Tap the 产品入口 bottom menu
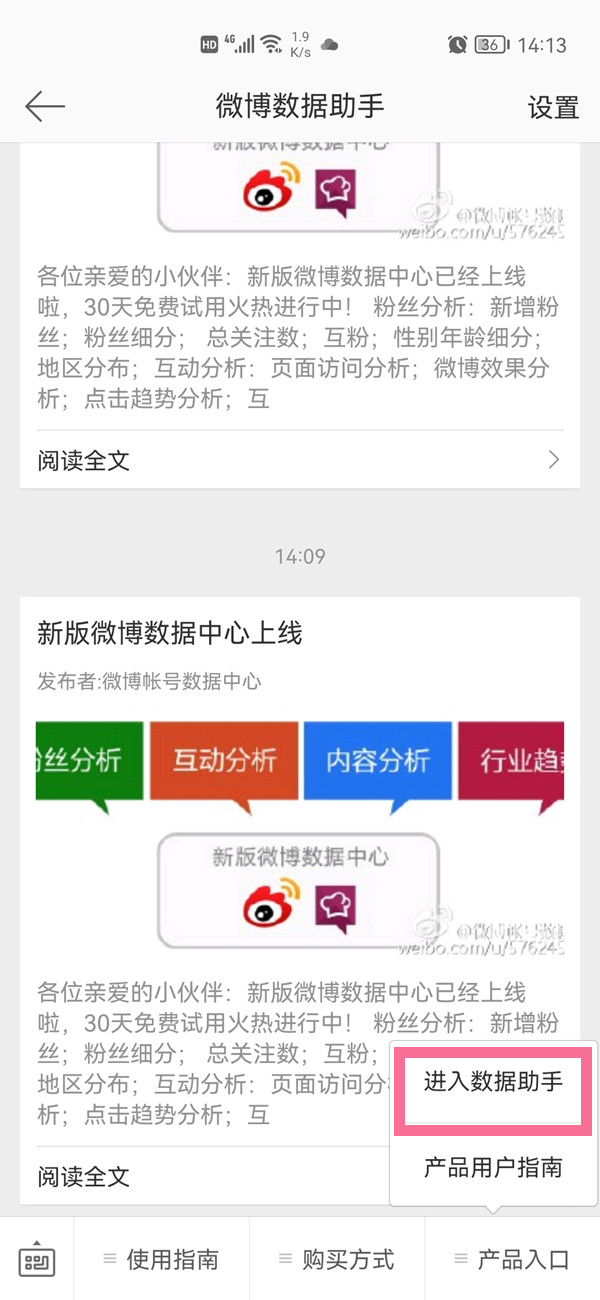The height and width of the screenshot is (1300, 600). coord(512,1259)
